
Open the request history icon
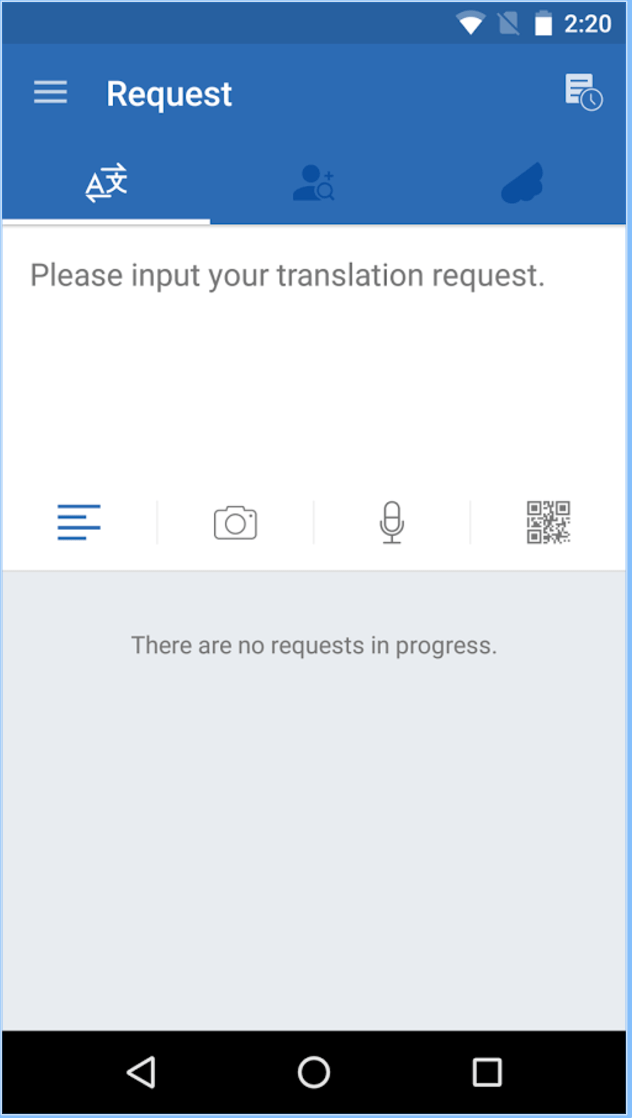[x=583, y=92]
